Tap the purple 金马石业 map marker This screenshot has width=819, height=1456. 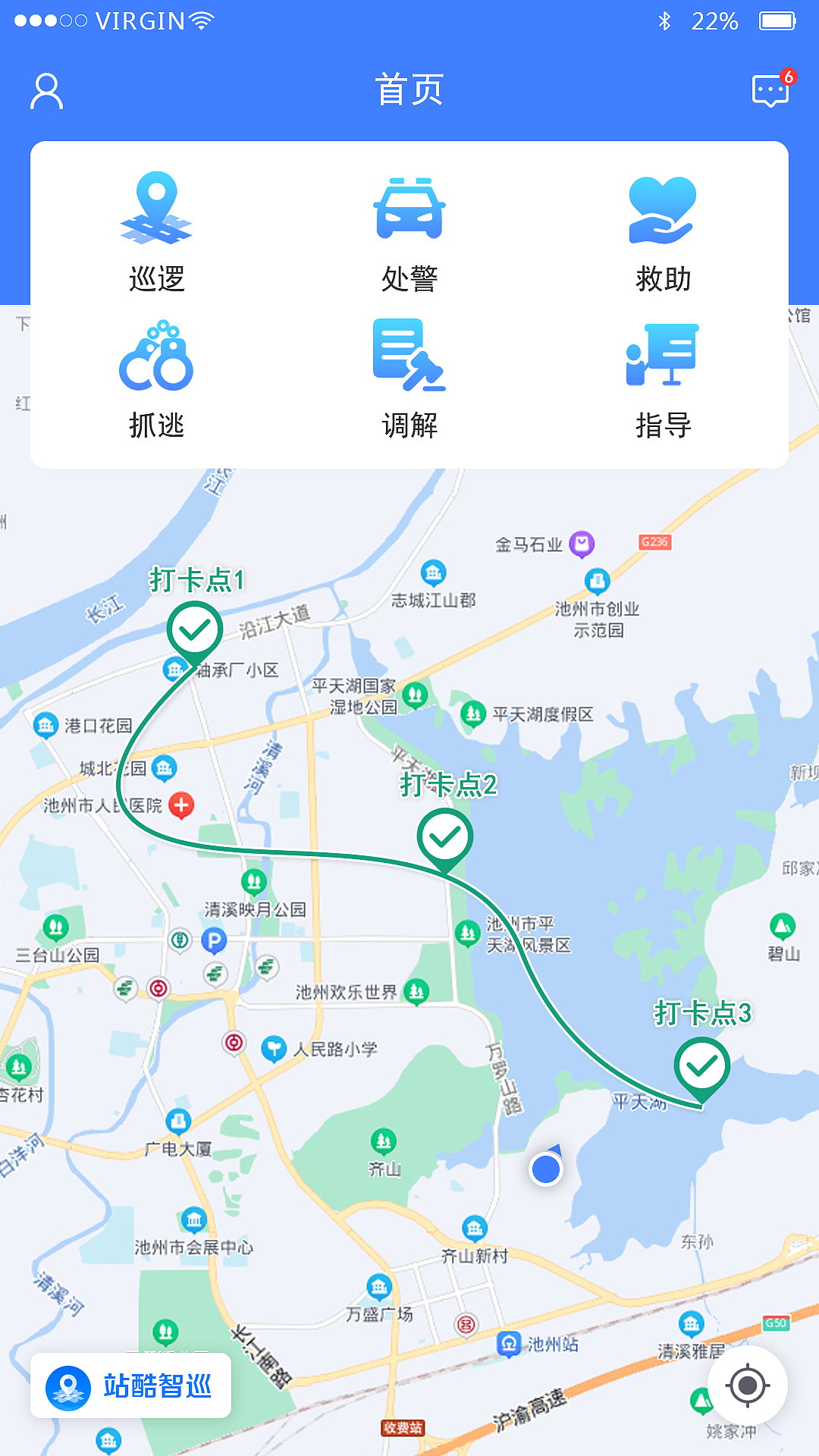582,541
